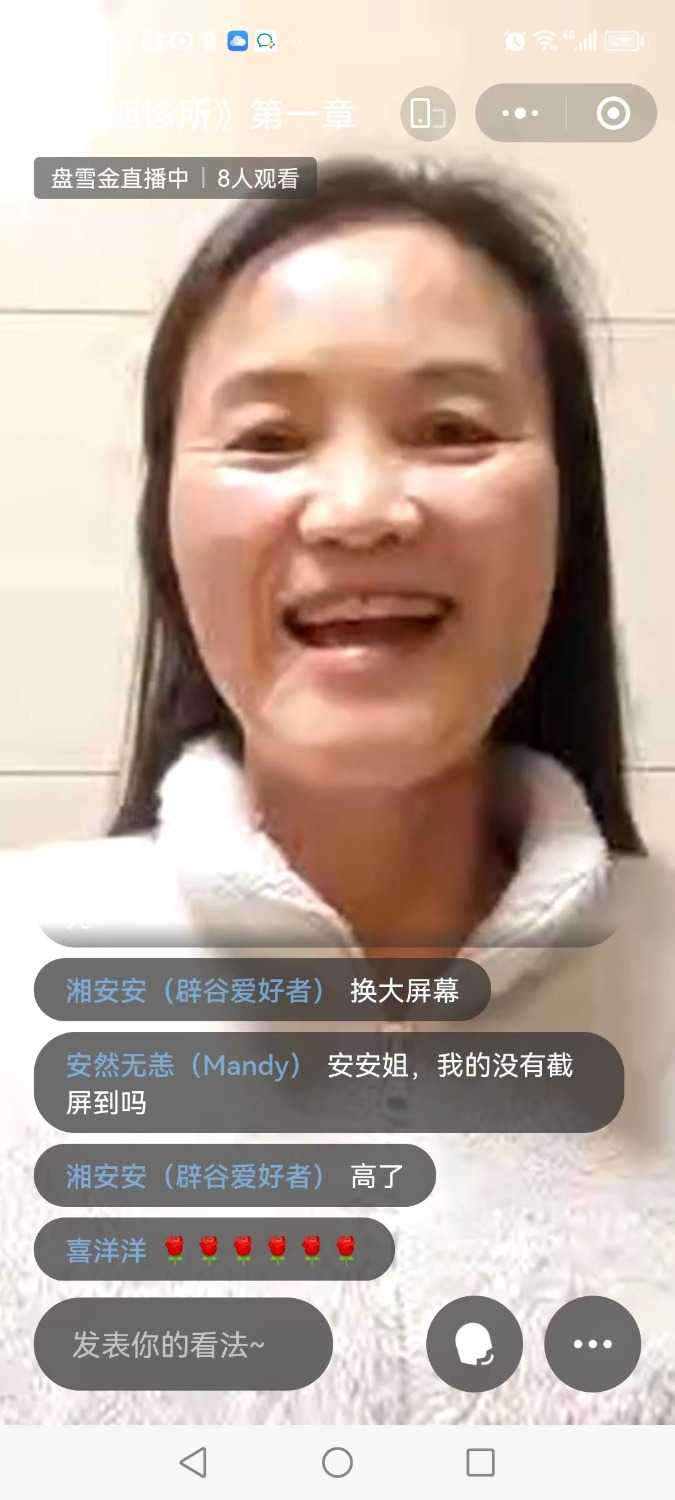Close the mini program with the circle button
675x1500 pixels.
(613, 113)
